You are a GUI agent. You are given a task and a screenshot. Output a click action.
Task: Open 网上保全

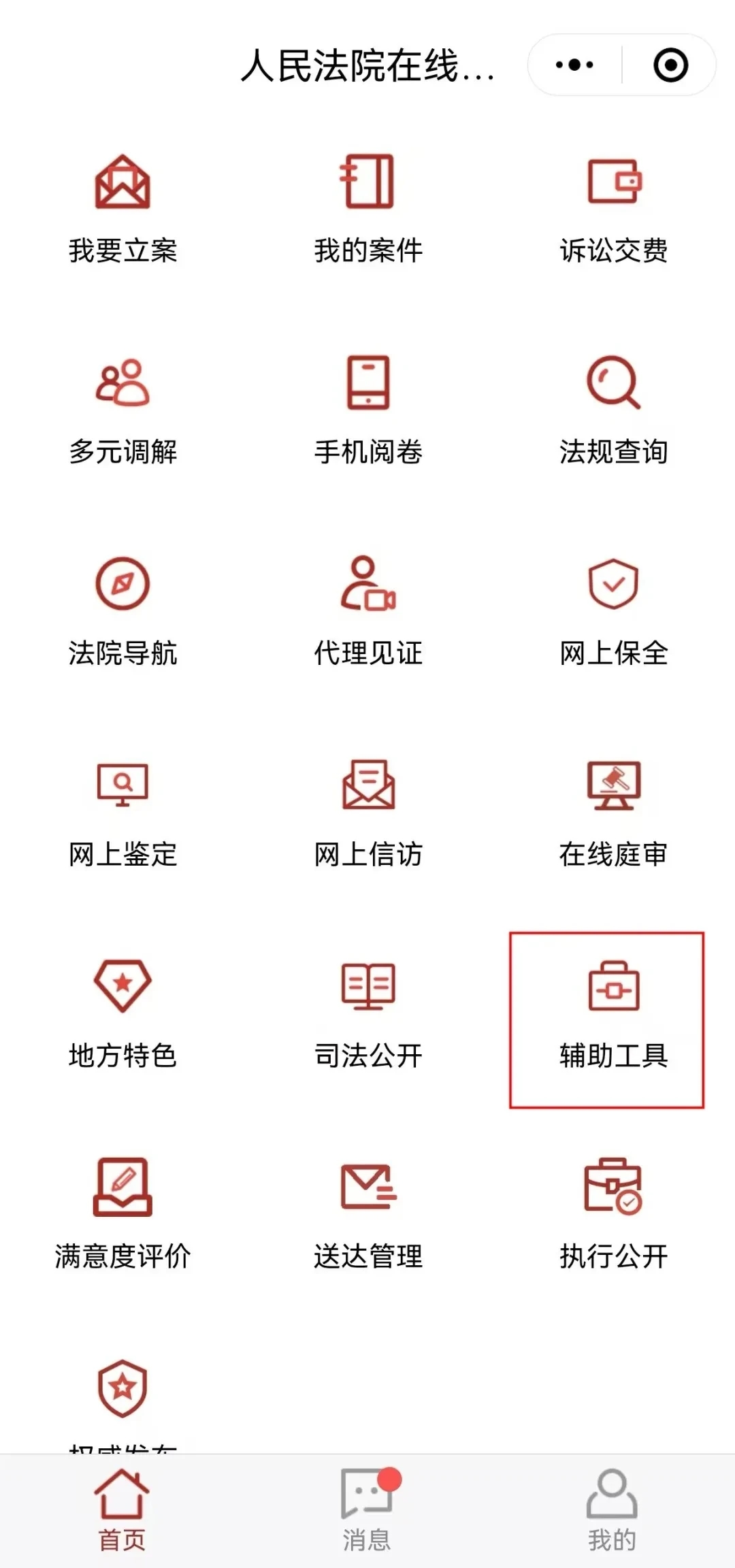(614, 612)
